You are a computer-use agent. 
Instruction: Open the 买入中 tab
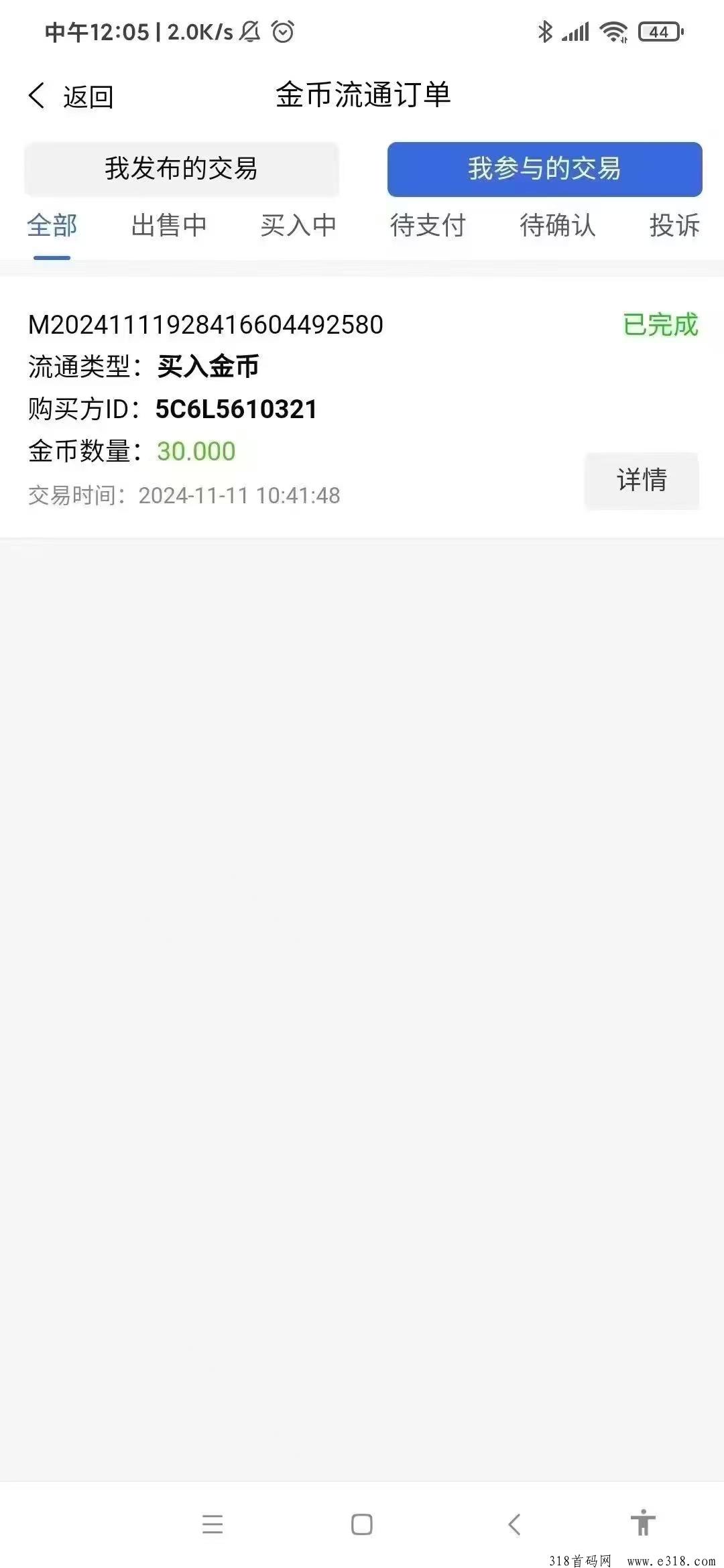pyautogui.click(x=298, y=226)
